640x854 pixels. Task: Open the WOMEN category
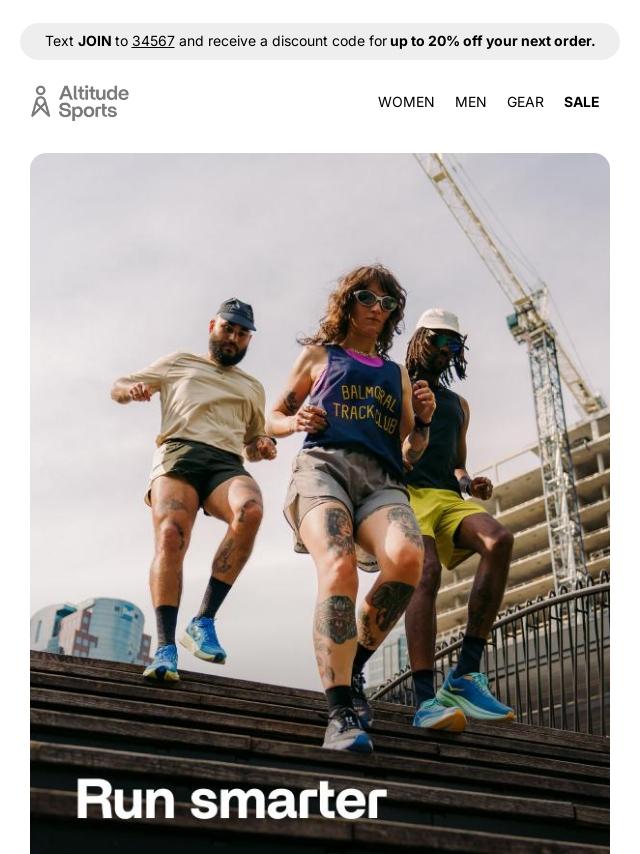(x=406, y=102)
